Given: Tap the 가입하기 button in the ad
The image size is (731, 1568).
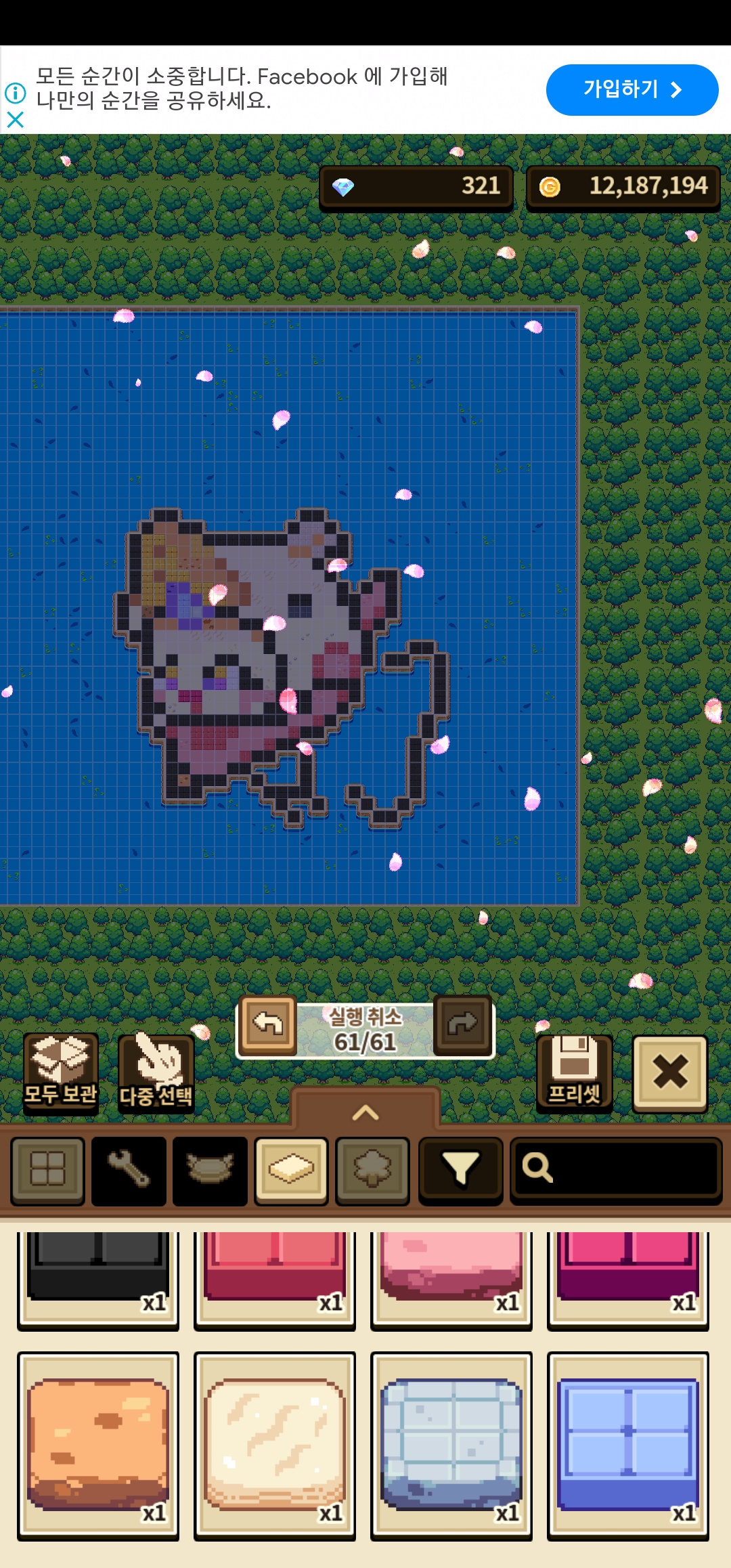Looking at the screenshot, I should point(632,90).
